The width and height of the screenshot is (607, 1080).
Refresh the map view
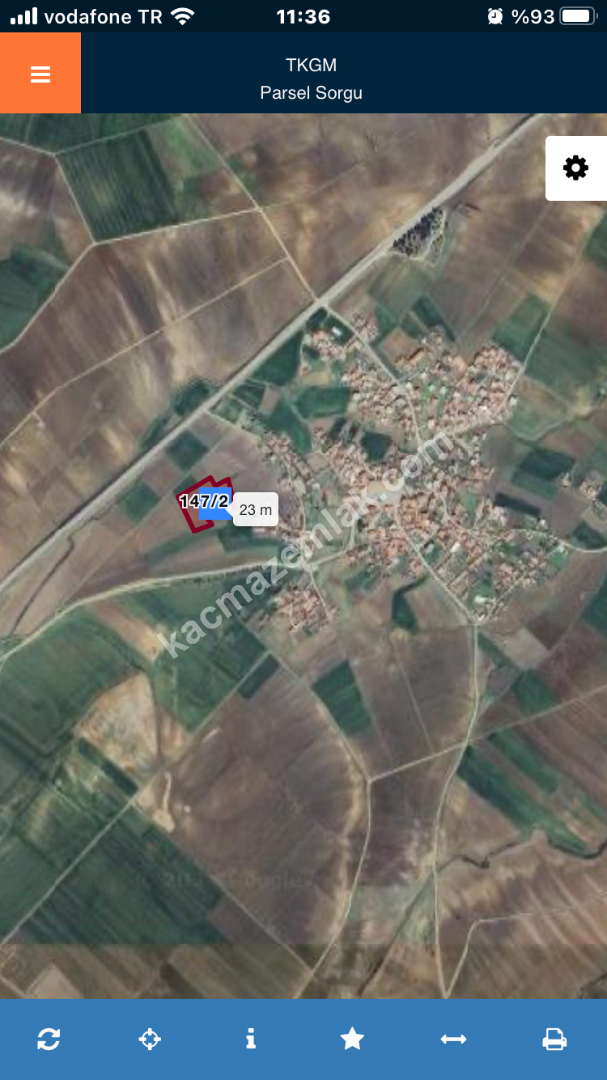(49, 1039)
